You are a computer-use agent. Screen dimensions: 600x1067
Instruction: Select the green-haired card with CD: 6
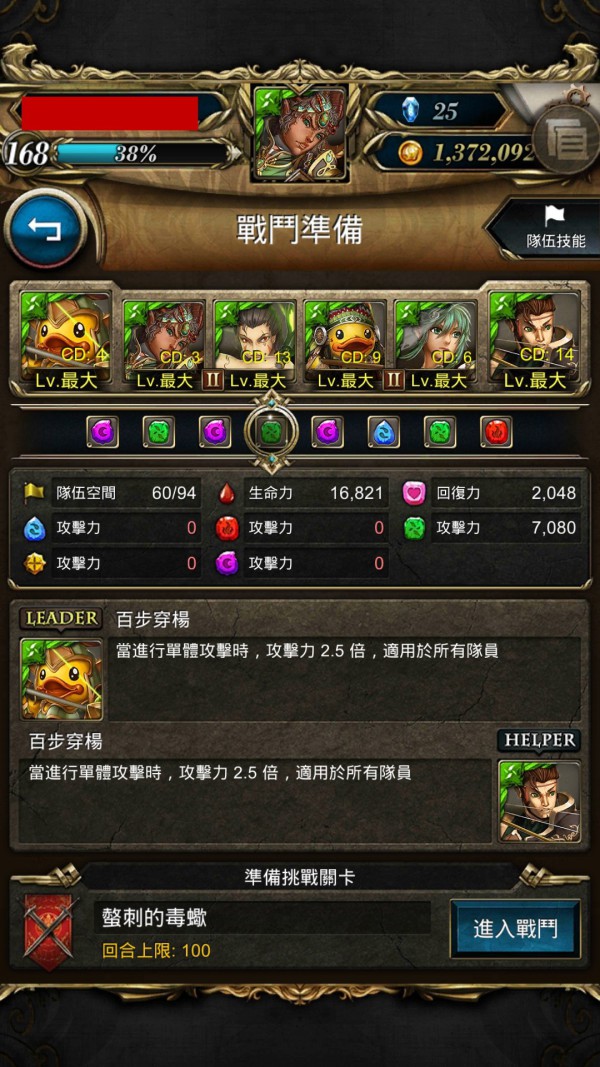(x=435, y=344)
